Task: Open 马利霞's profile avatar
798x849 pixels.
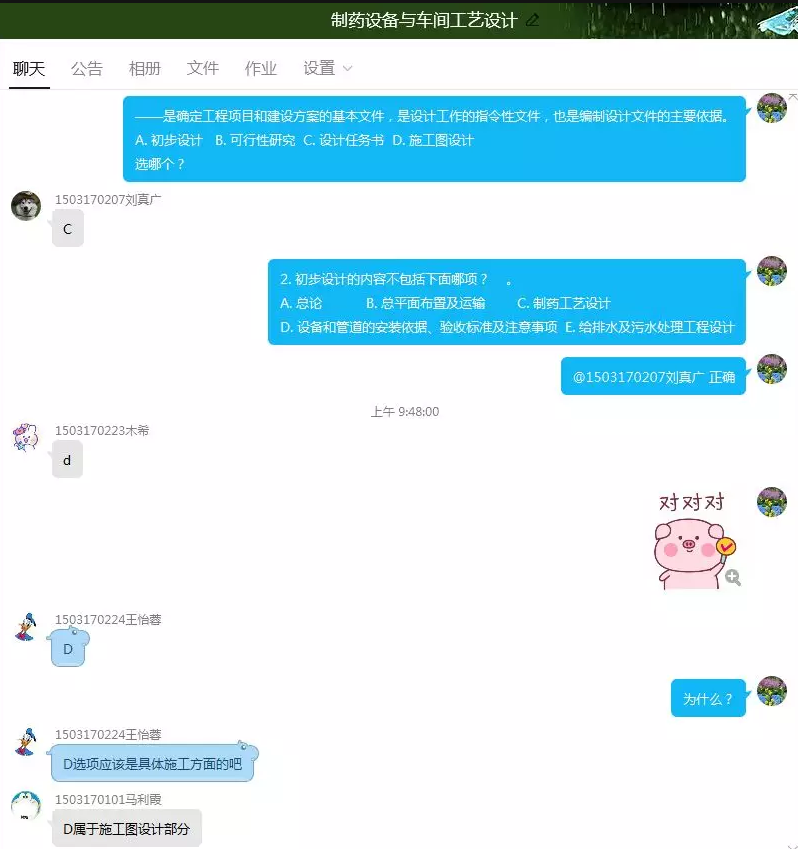Action: [26, 806]
